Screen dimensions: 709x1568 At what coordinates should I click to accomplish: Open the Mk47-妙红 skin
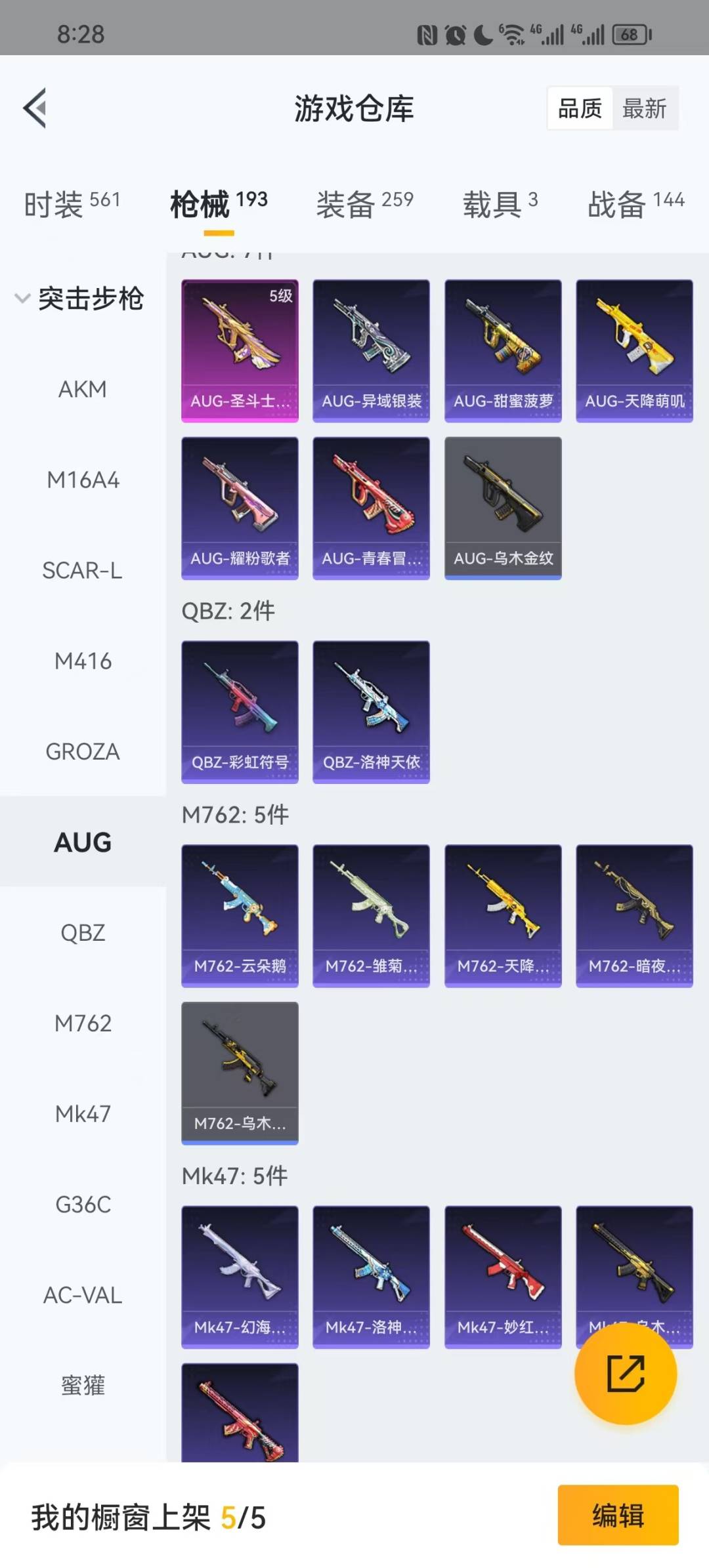click(503, 1277)
